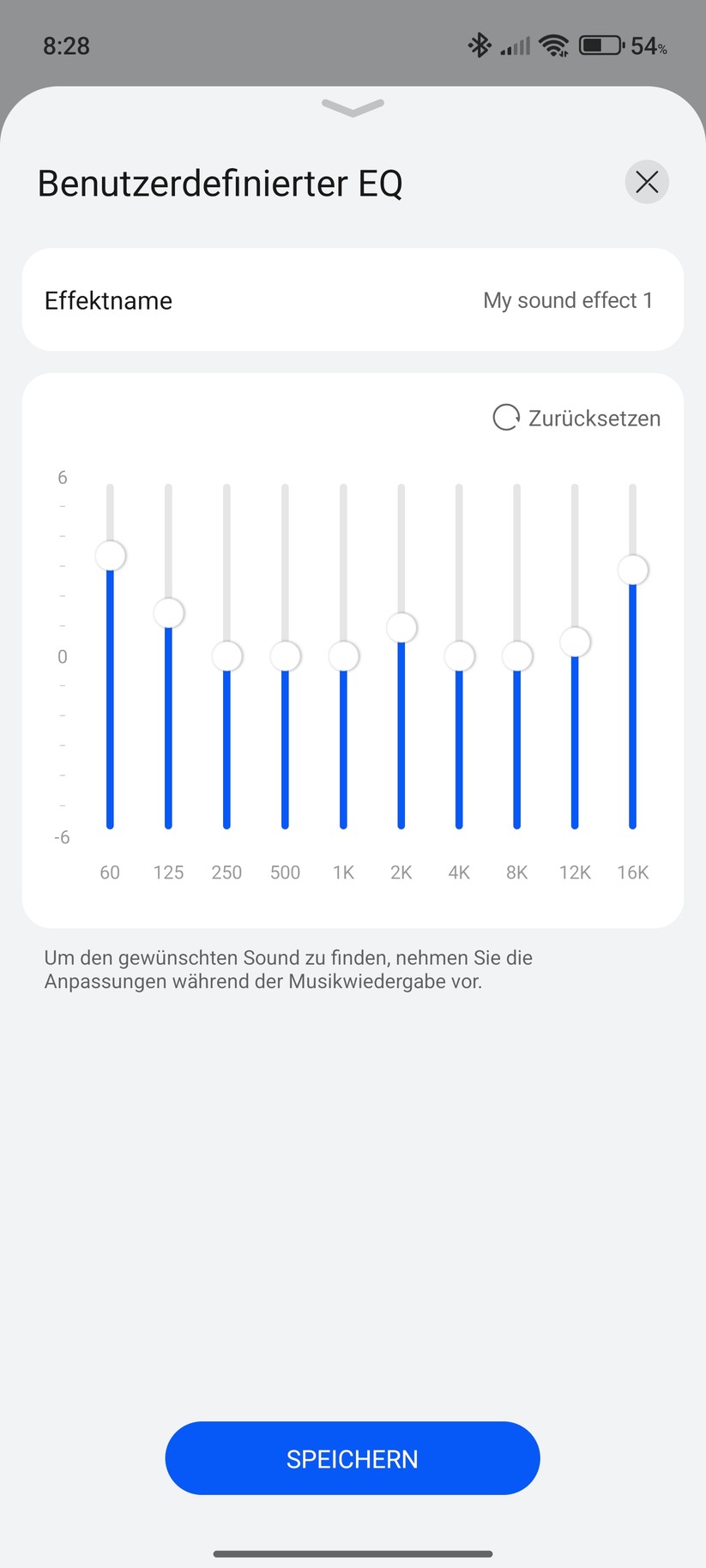706x1568 pixels.
Task: Click the Bluetooth icon in the status bar
Action: coord(480,45)
